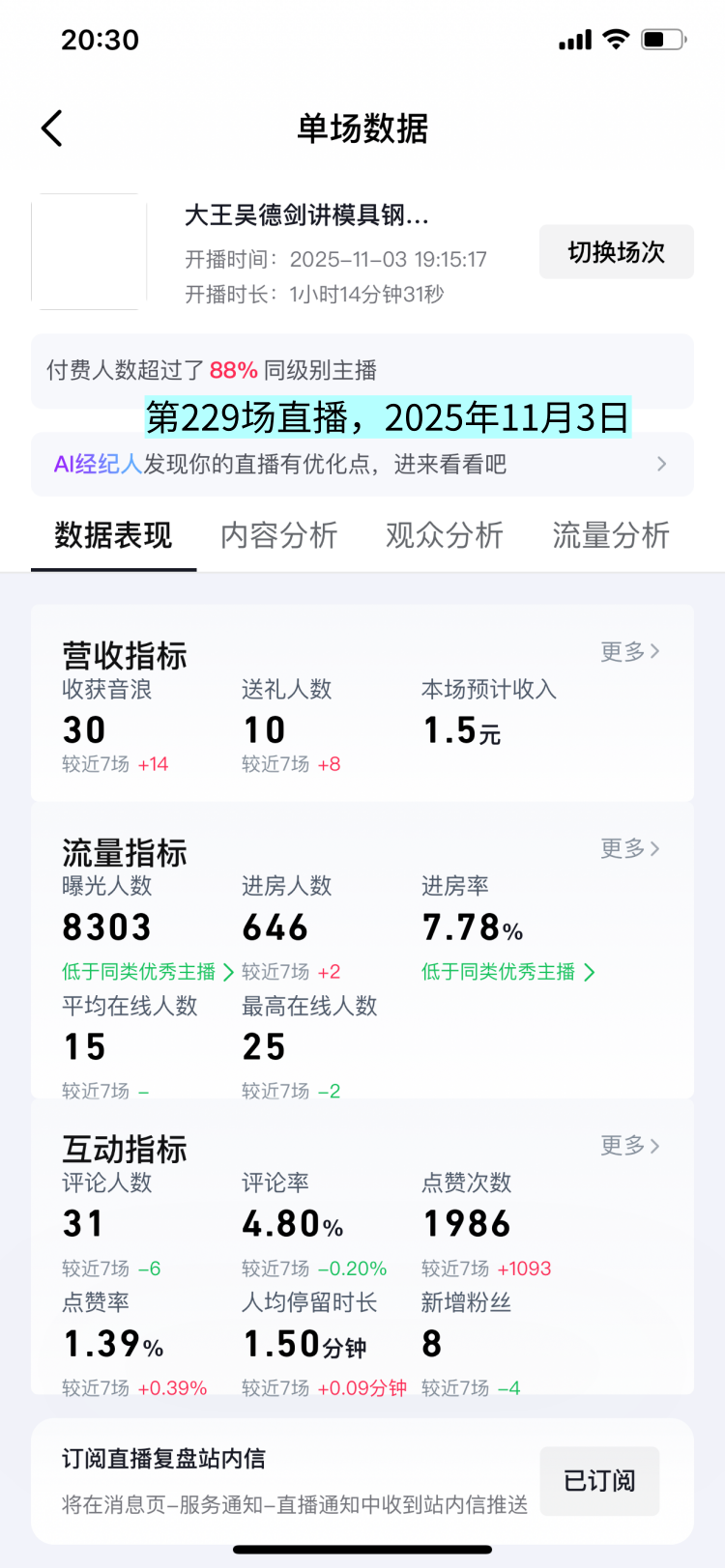Open the AI经纪人 optimization suggestions banner
This screenshot has width=725, height=1568.
(362, 465)
